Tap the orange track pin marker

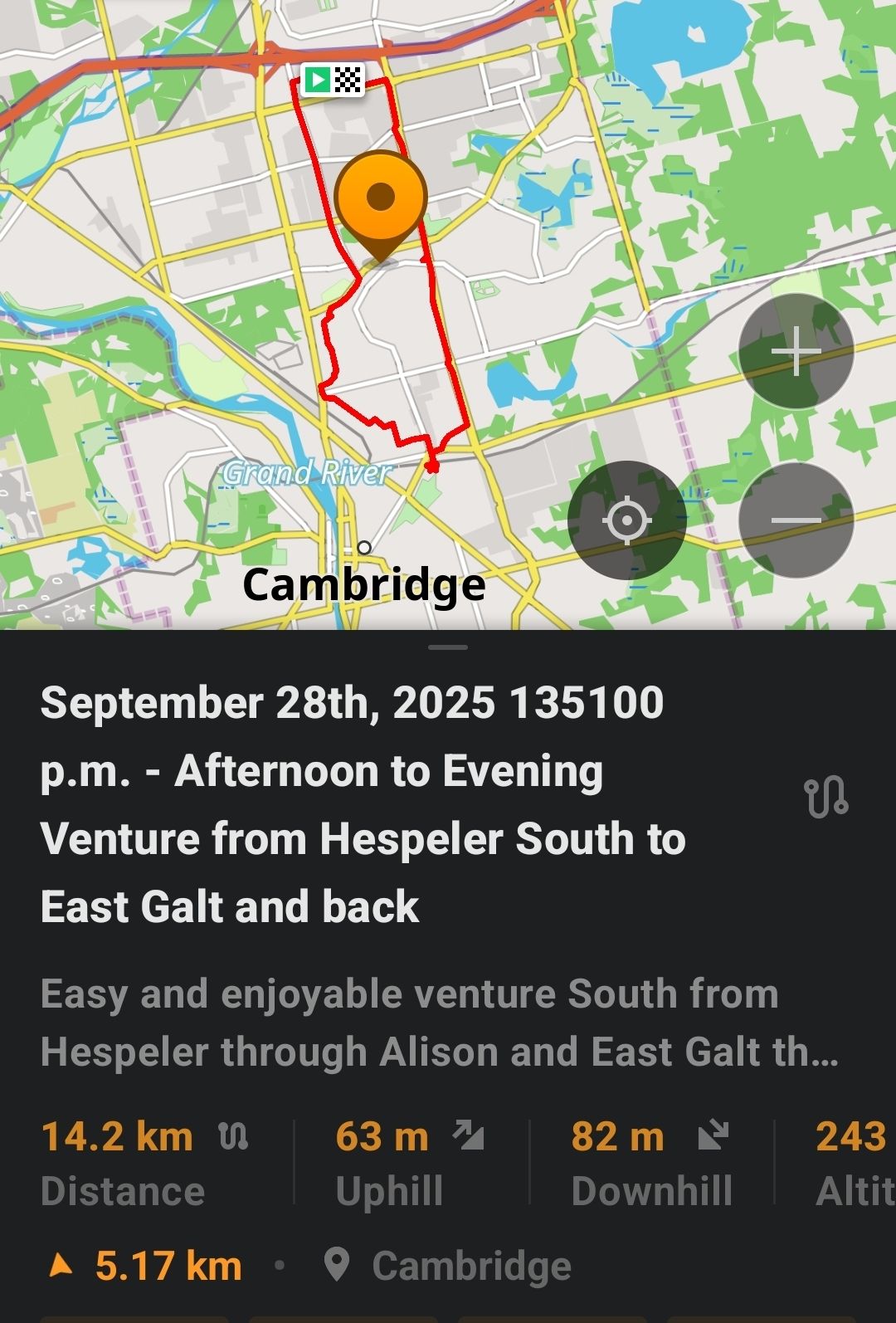(381, 199)
